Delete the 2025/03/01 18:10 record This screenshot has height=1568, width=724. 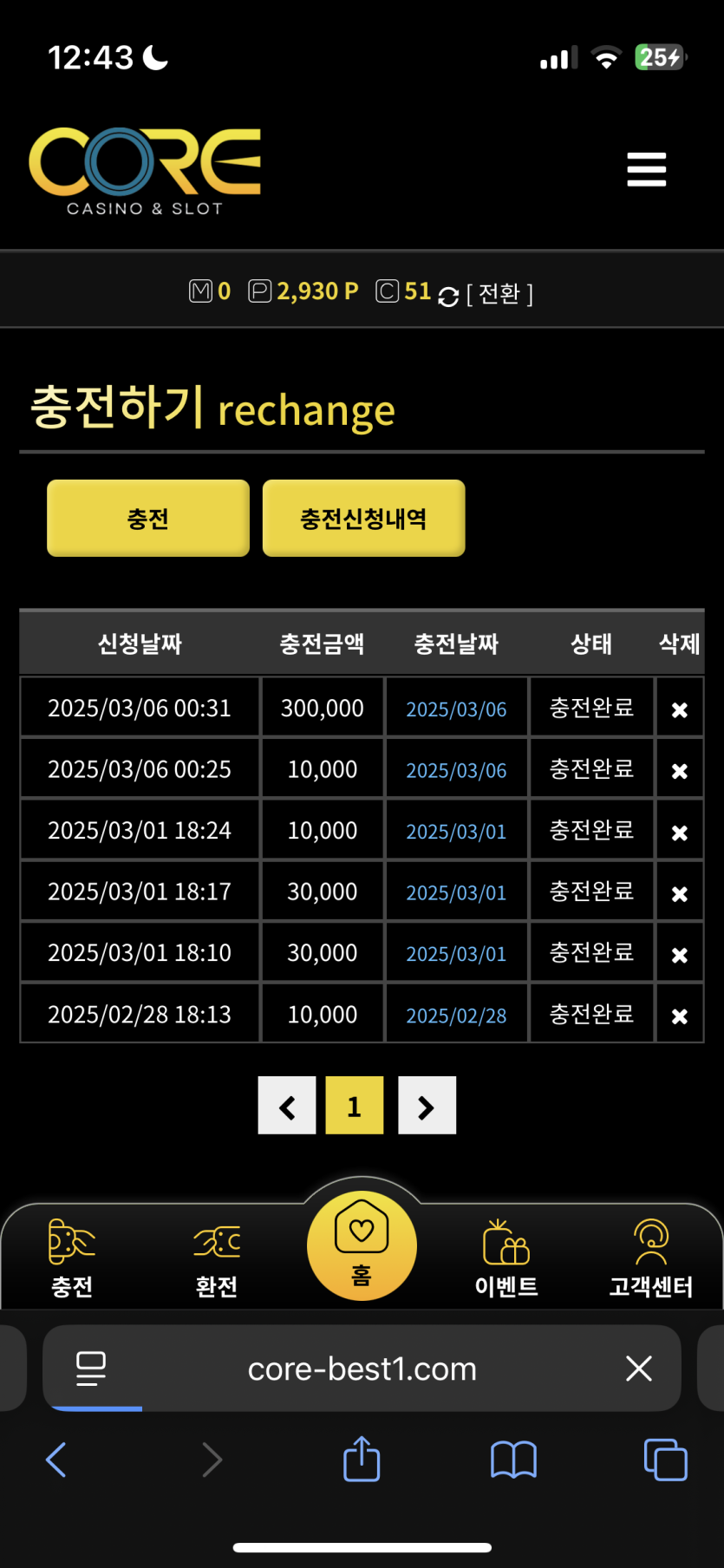(x=680, y=954)
